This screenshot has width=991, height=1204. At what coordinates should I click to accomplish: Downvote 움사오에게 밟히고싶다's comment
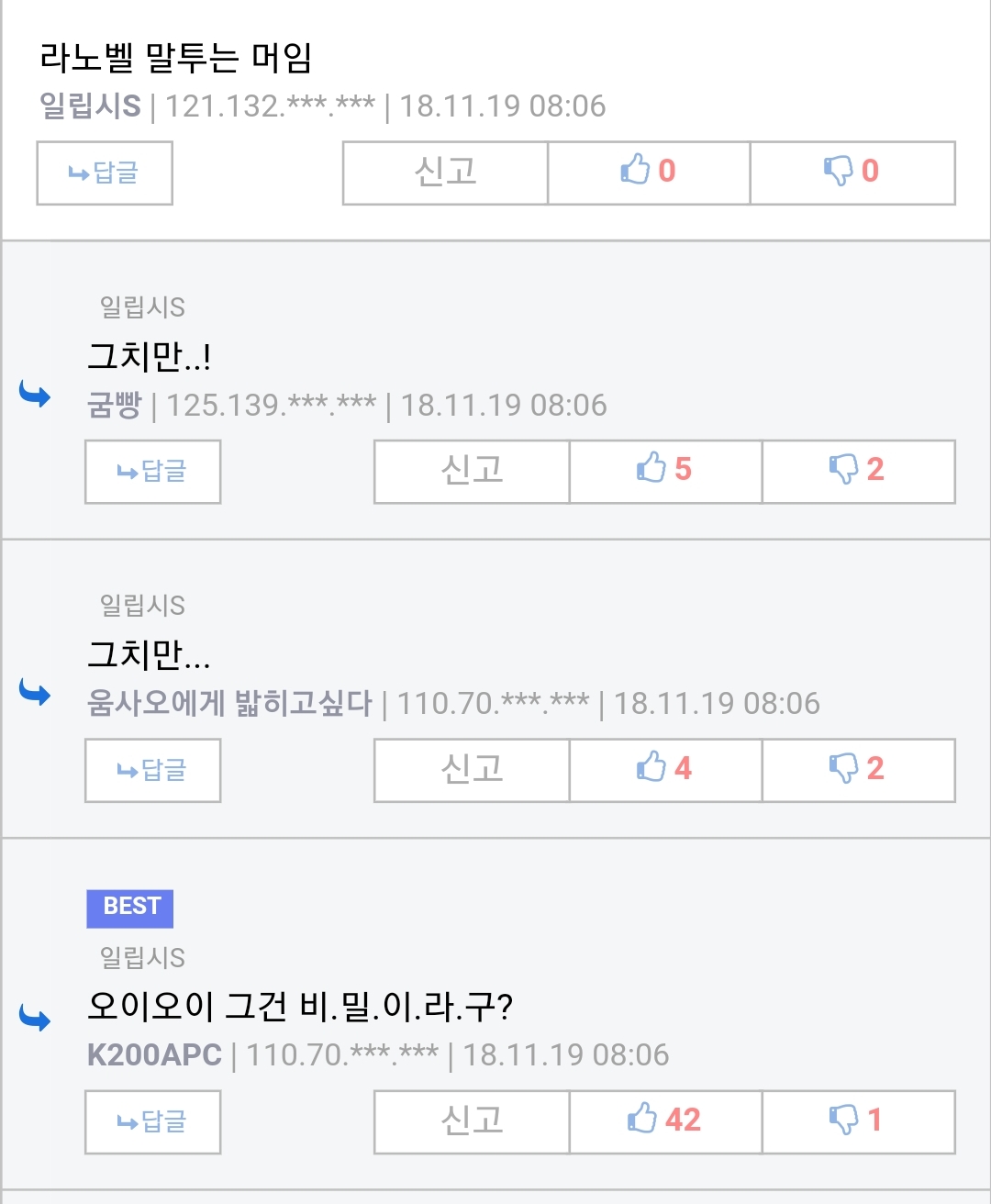[x=858, y=770]
